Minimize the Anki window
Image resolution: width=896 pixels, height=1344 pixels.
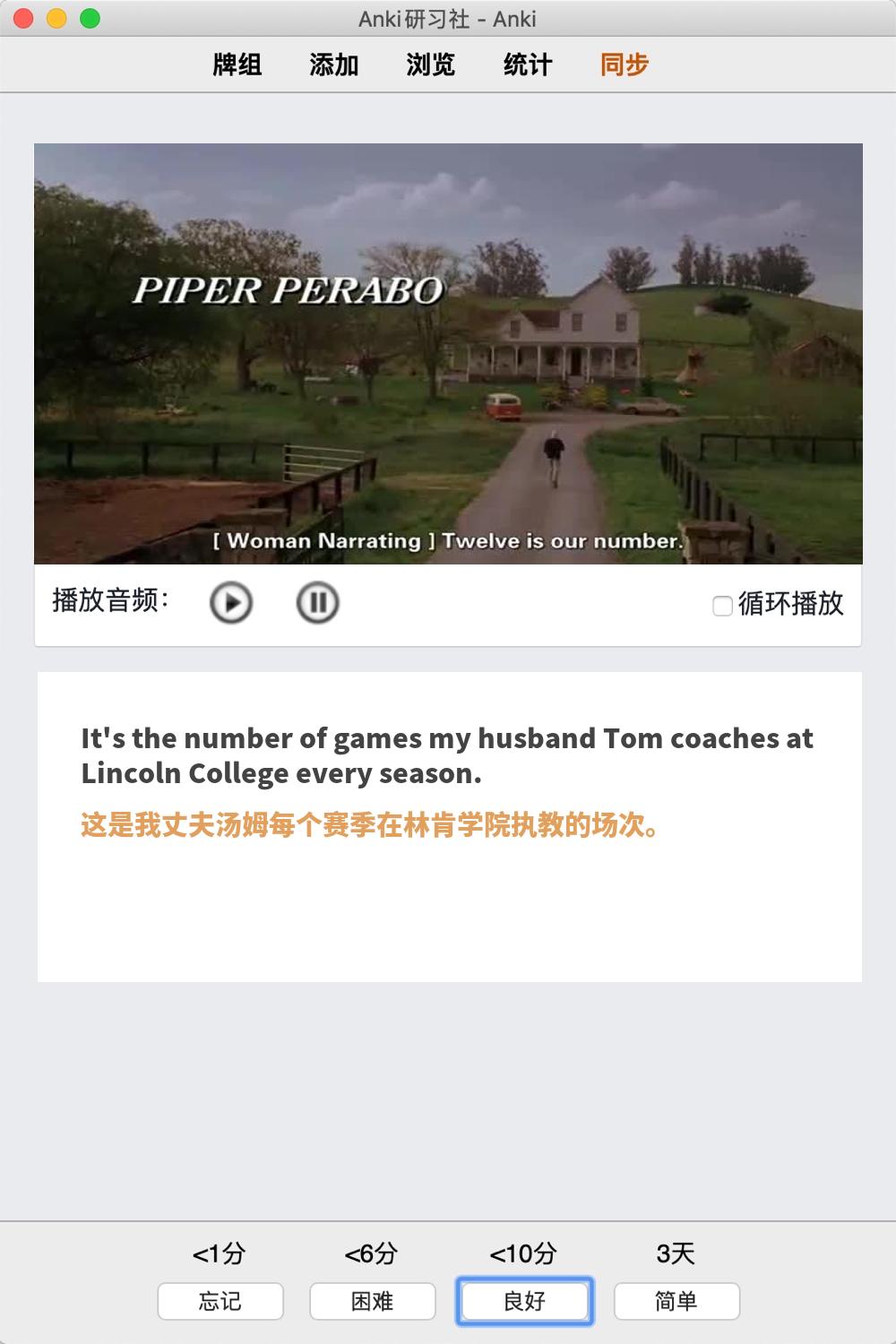pos(56,18)
